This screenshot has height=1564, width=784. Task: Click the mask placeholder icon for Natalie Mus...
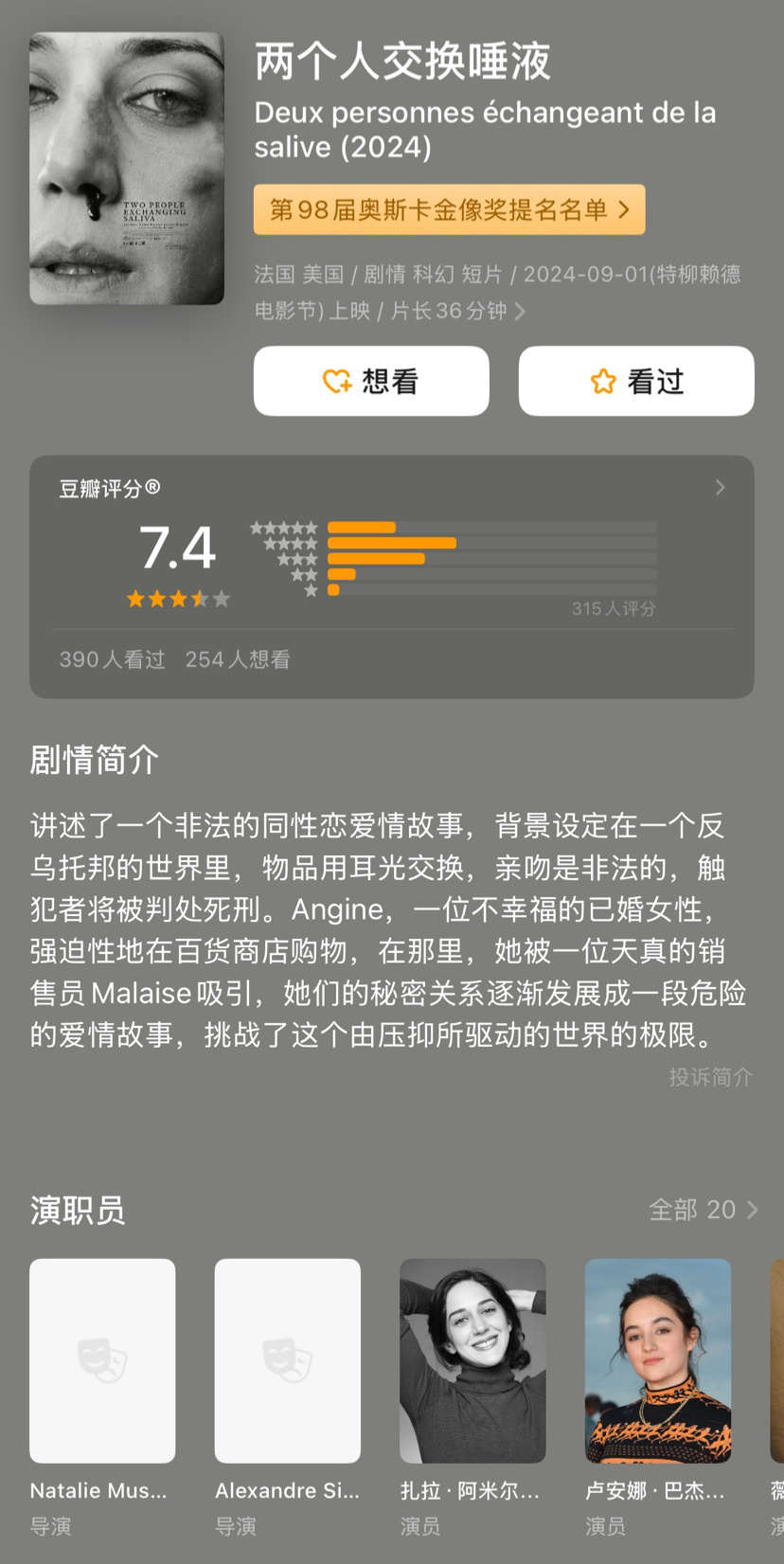coord(102,1359)
